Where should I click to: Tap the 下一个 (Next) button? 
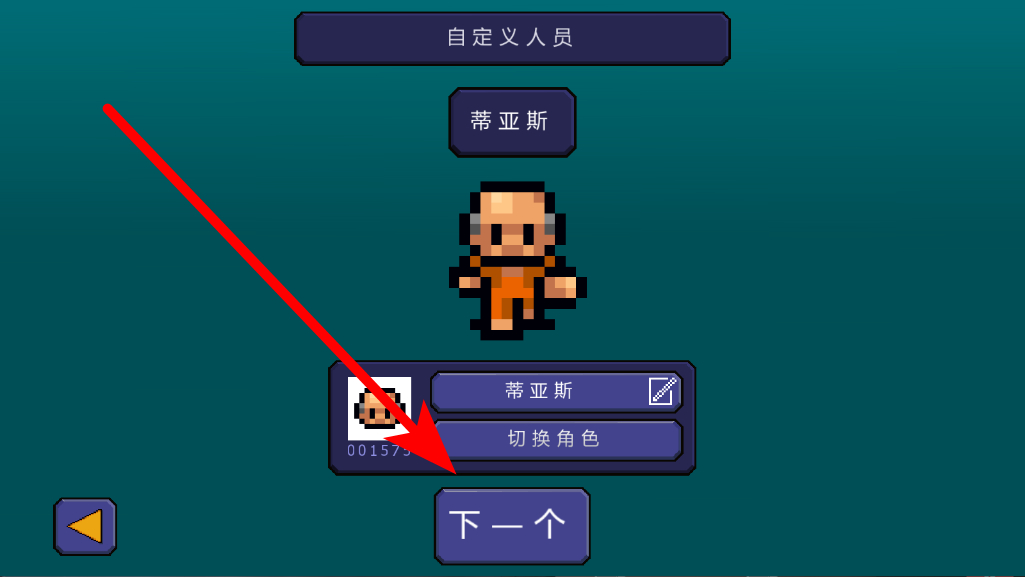(x=511, y=525)
